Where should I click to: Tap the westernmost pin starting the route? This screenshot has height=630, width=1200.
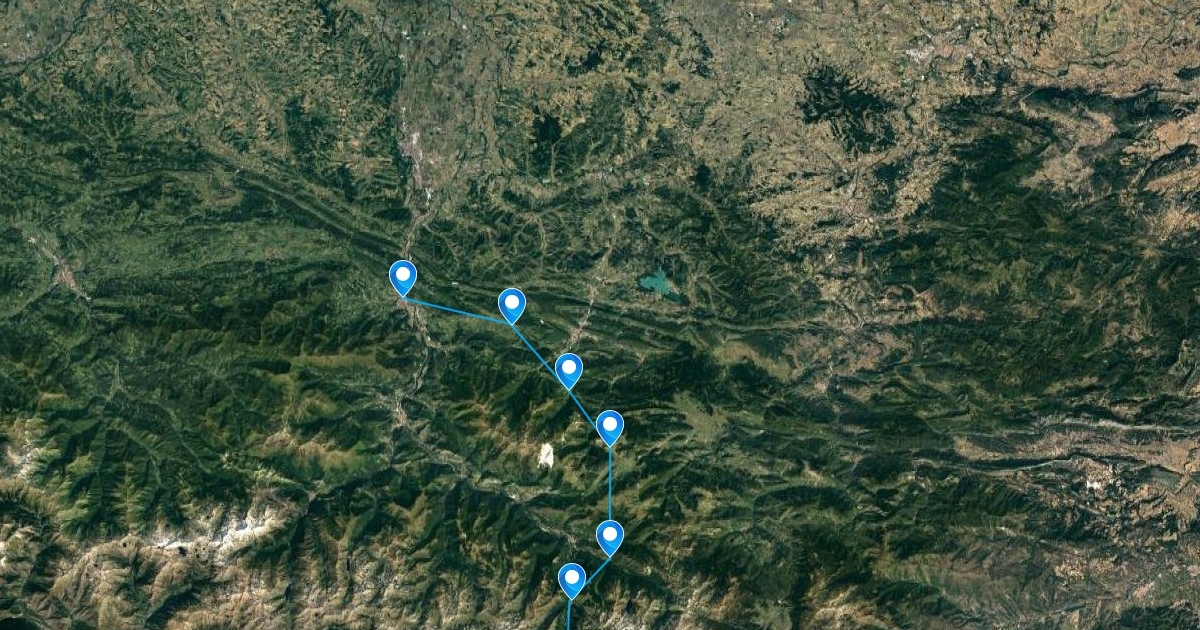coord(402,278)
